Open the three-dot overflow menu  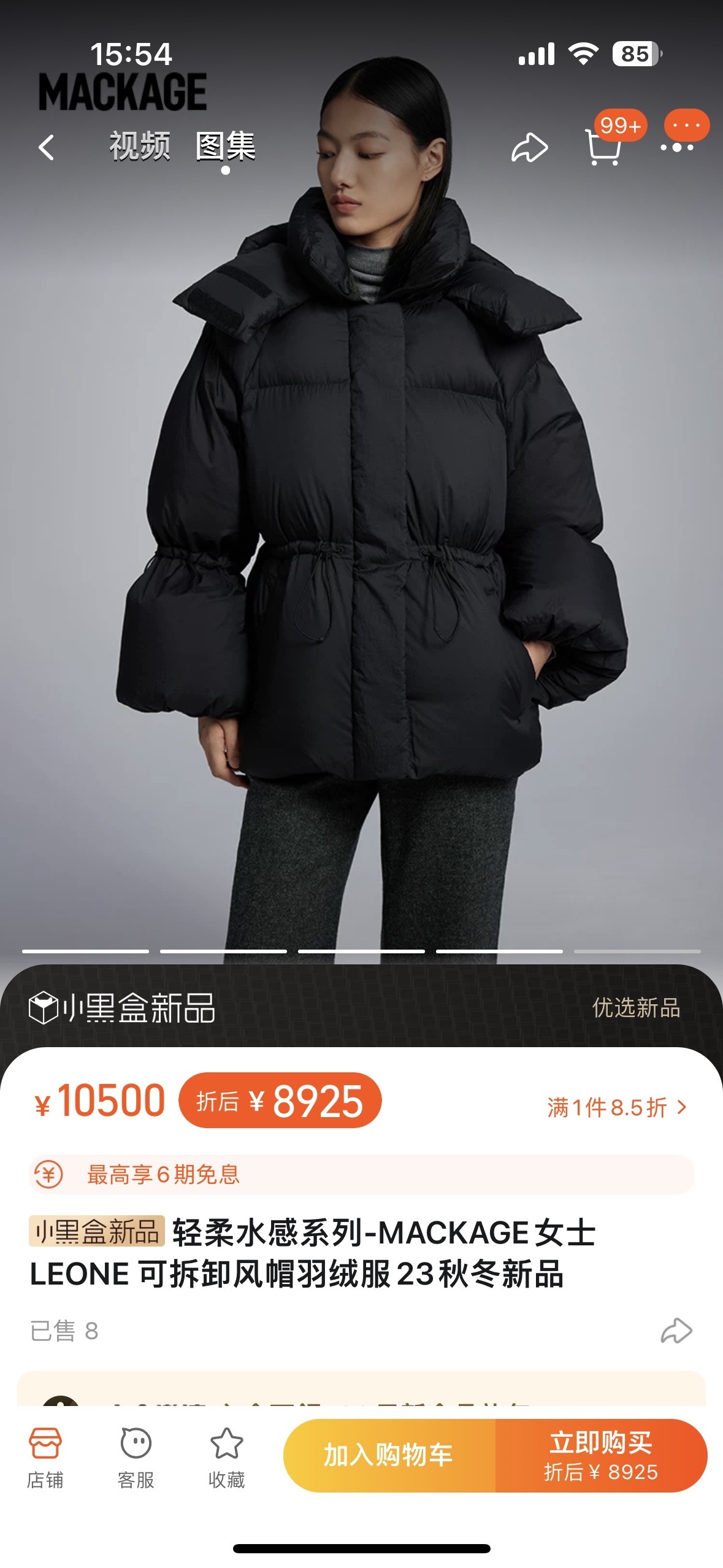(x=678, y=147)
